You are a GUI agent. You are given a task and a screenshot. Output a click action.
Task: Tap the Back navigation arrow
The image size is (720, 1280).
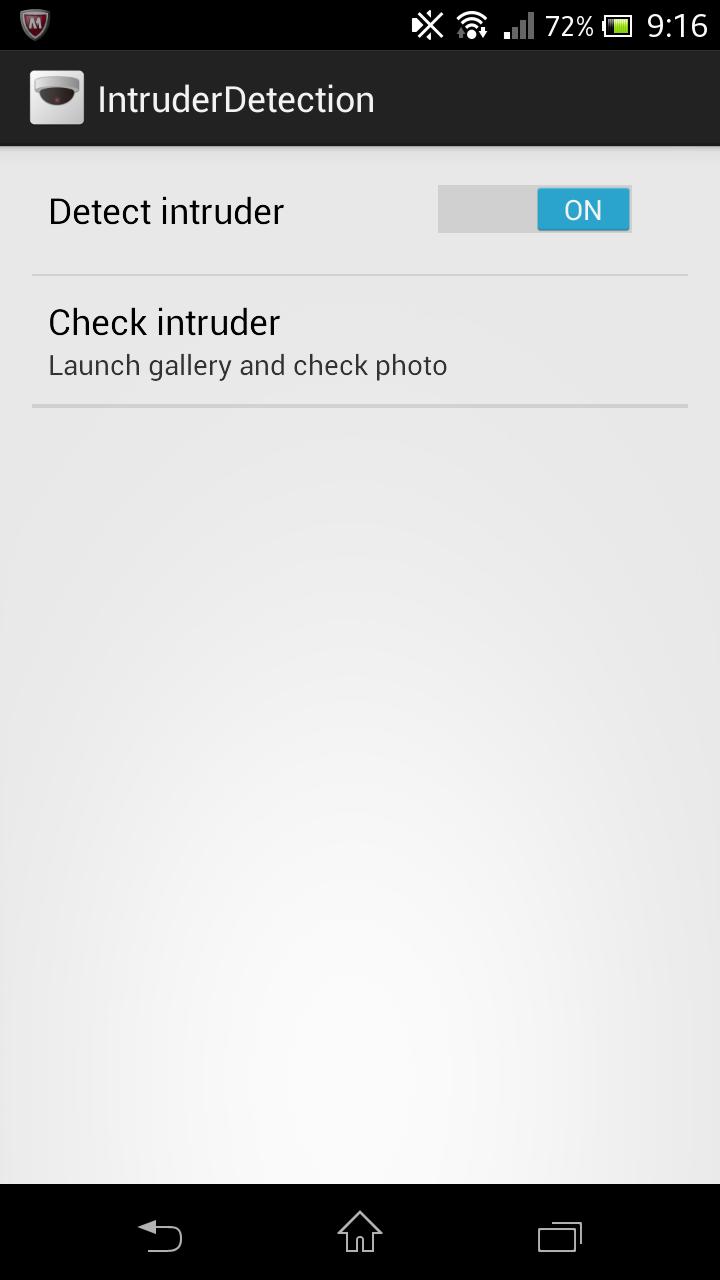coord(160,1235)
